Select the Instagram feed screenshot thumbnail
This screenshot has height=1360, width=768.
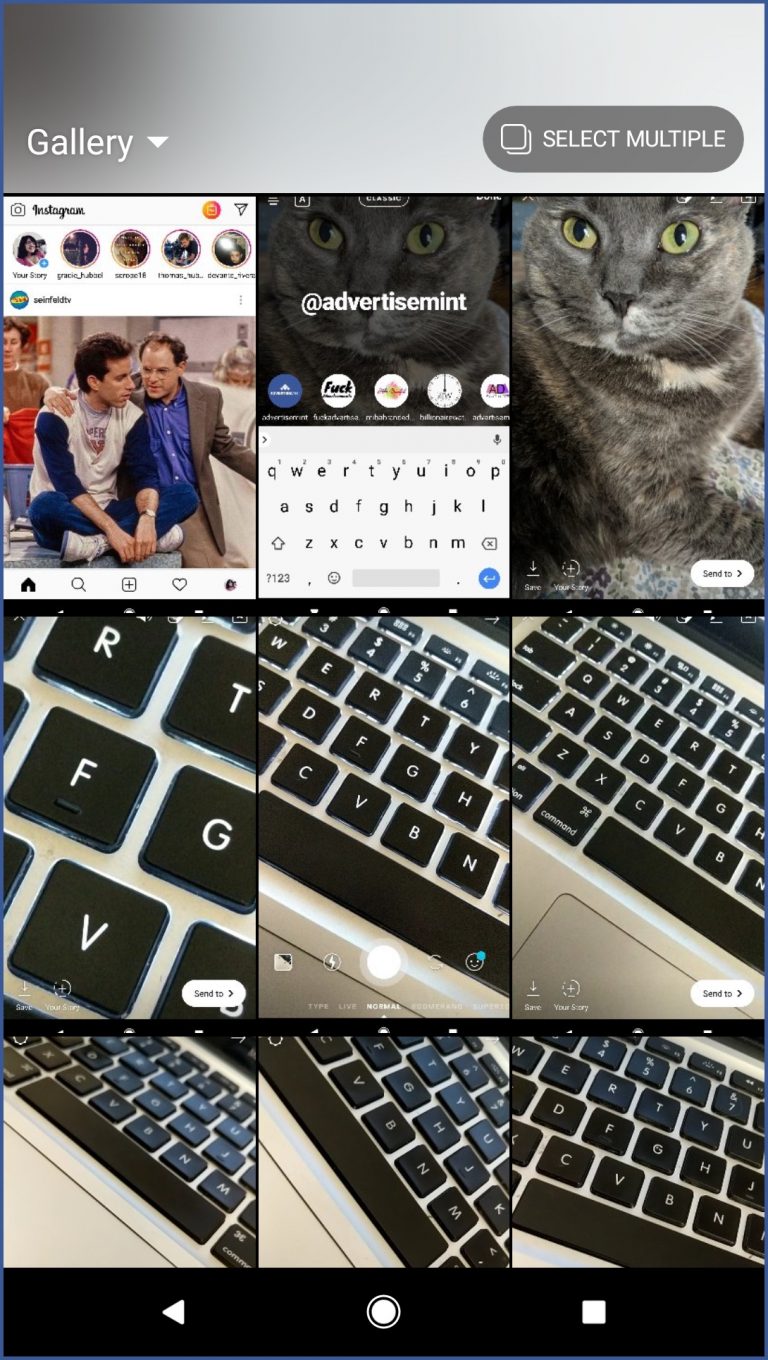point(130,397)
